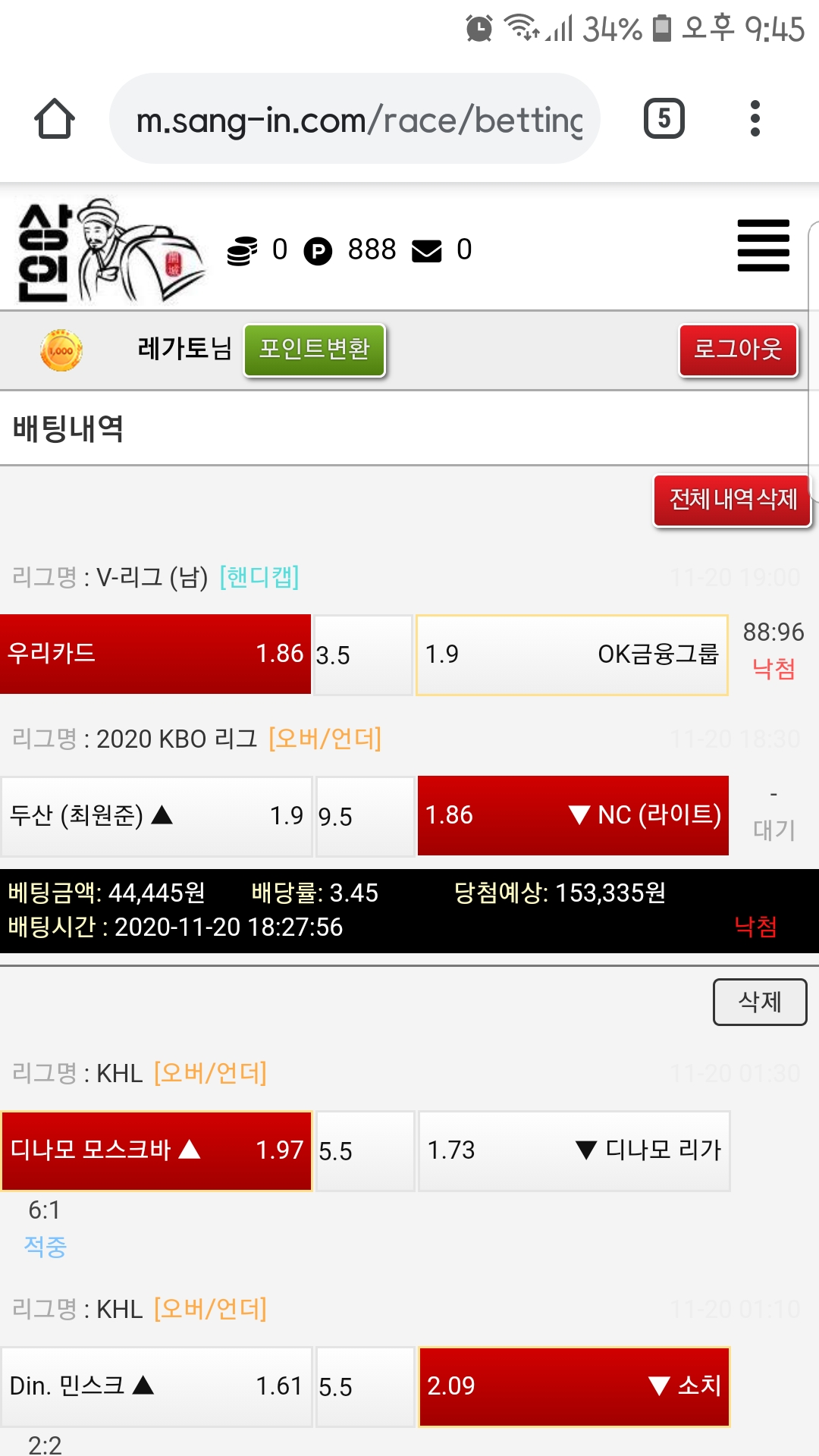Viewport: 819px width, 1456px height.
Task: Open the browser overflow menu
Action: pos(755,118)
